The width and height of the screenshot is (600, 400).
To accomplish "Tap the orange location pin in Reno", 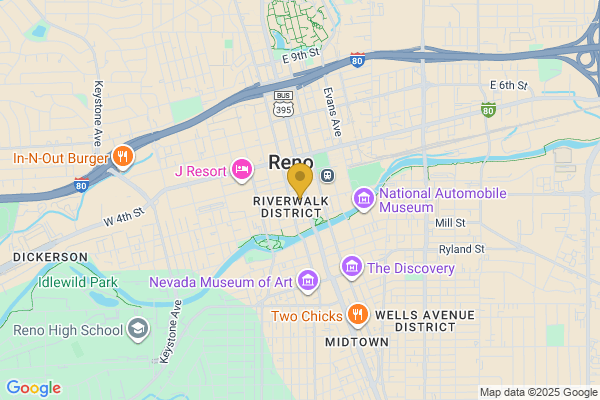I will click(299, 181).
